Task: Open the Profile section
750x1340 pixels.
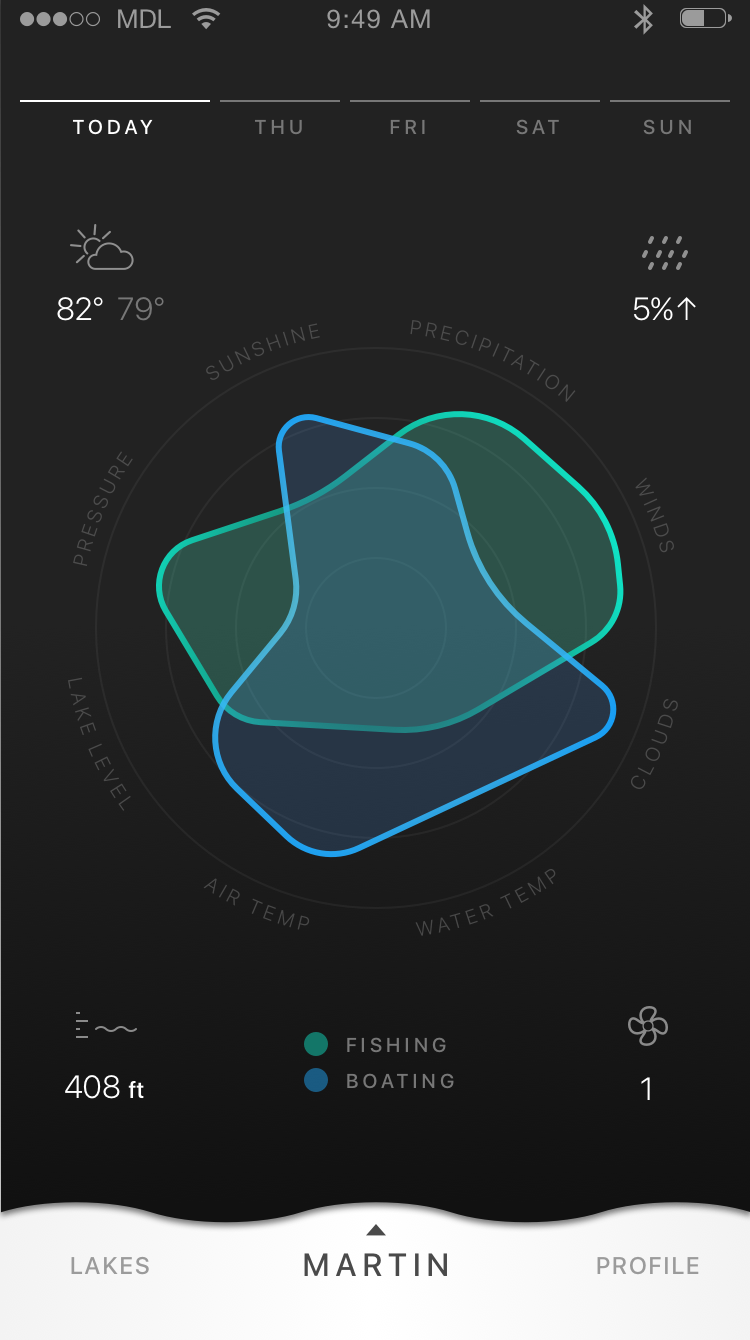Action: tap(647, 1266)
